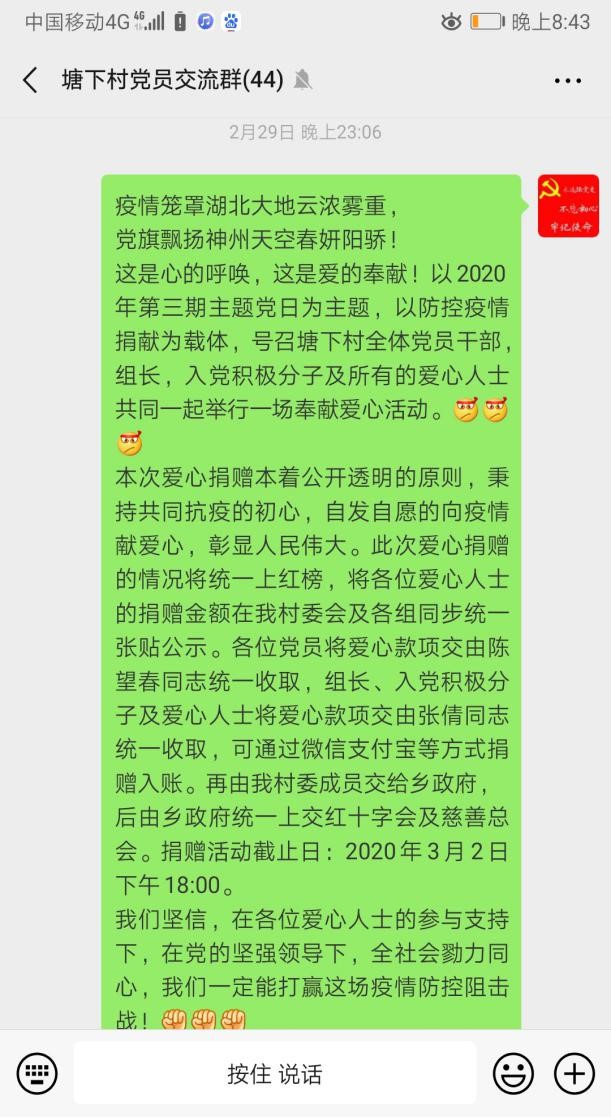Open the plus attachment menu
611x1117 pixels.
click(x=574, y=1074)
